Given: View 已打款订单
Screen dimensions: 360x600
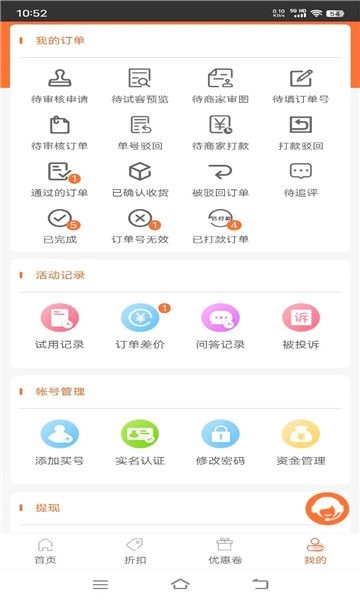Looking at the screenshot, I should pos(220,227).
